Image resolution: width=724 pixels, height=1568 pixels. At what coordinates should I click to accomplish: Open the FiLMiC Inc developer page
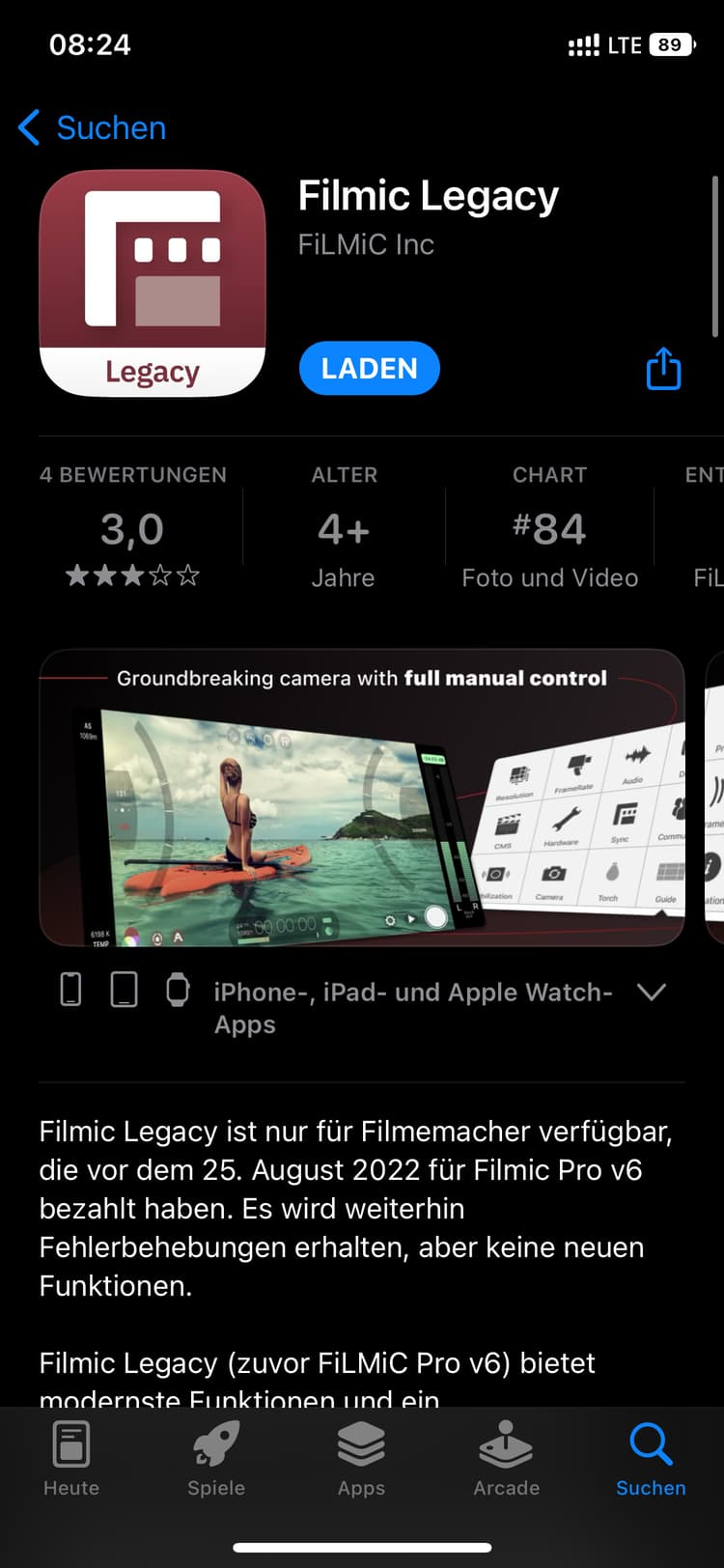pos(366,245)
